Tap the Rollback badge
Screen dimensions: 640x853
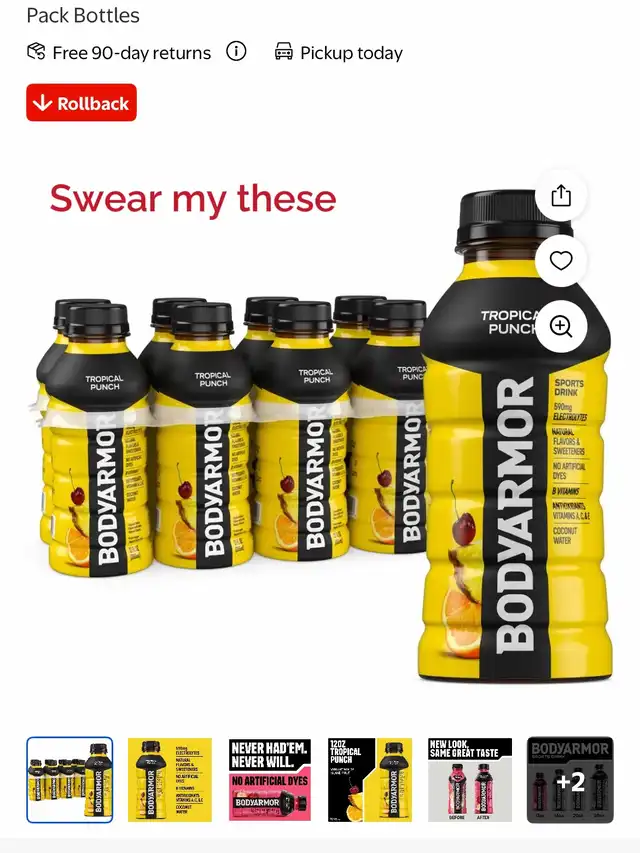(81, 103)
